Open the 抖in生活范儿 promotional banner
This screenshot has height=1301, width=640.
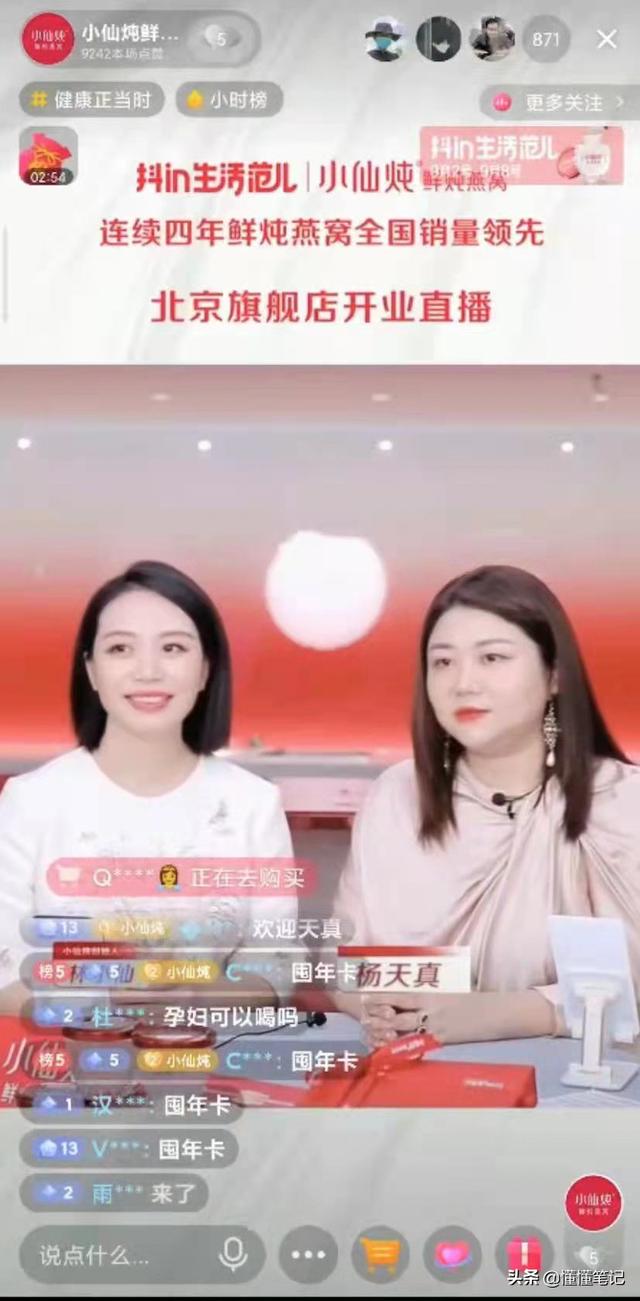click(520, 155)
